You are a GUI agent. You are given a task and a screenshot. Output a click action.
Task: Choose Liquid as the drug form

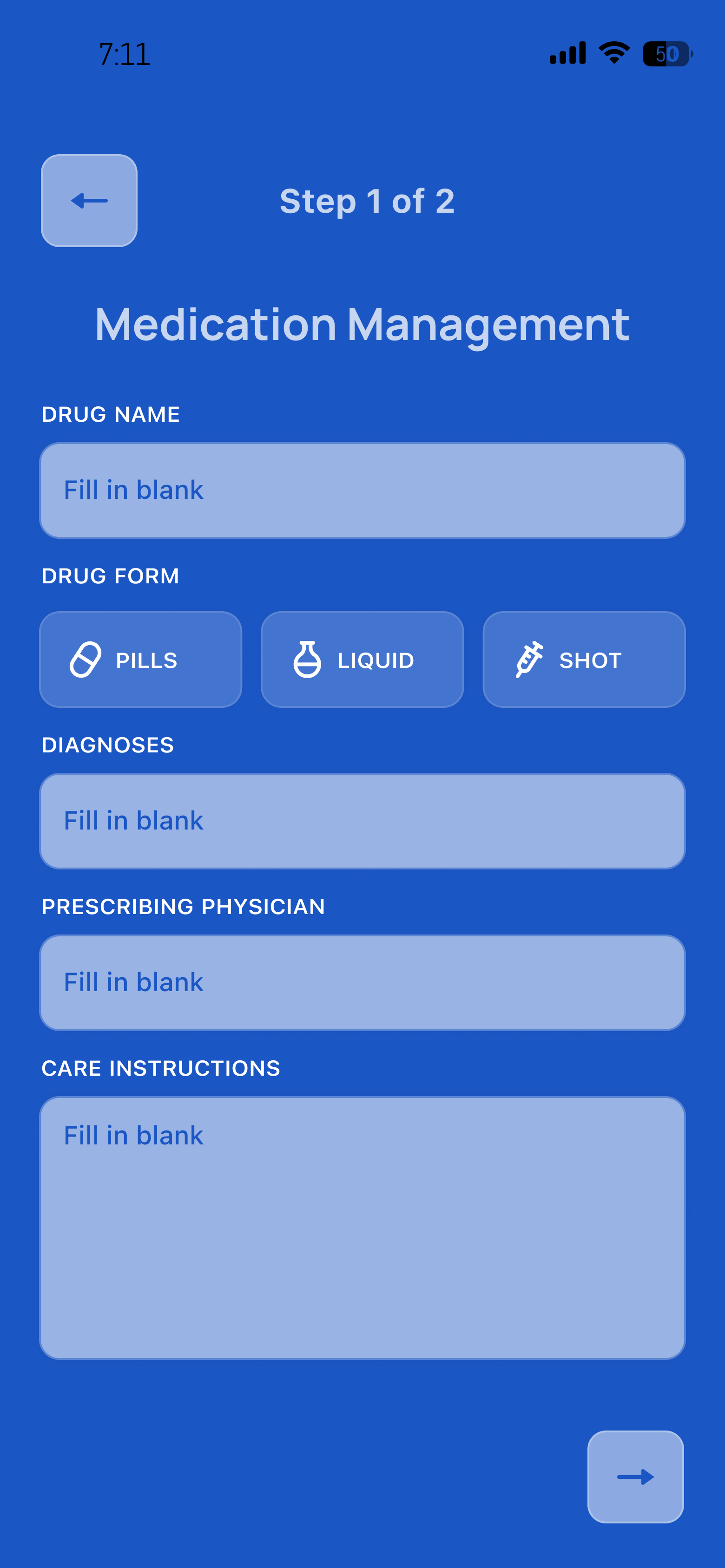point(362,659)
